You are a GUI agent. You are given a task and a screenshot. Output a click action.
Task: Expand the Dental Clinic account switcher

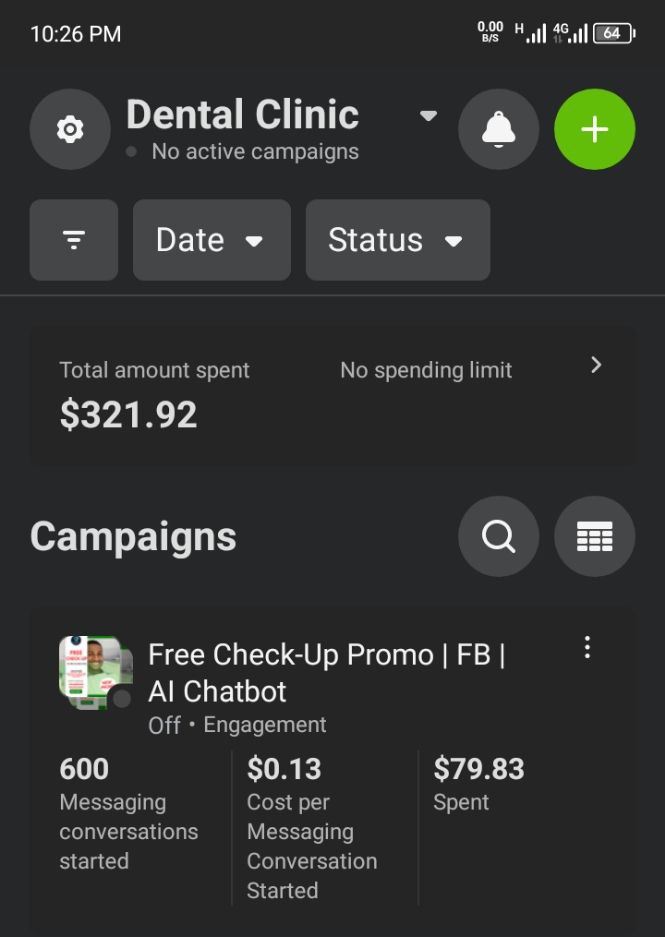(428, 116)
